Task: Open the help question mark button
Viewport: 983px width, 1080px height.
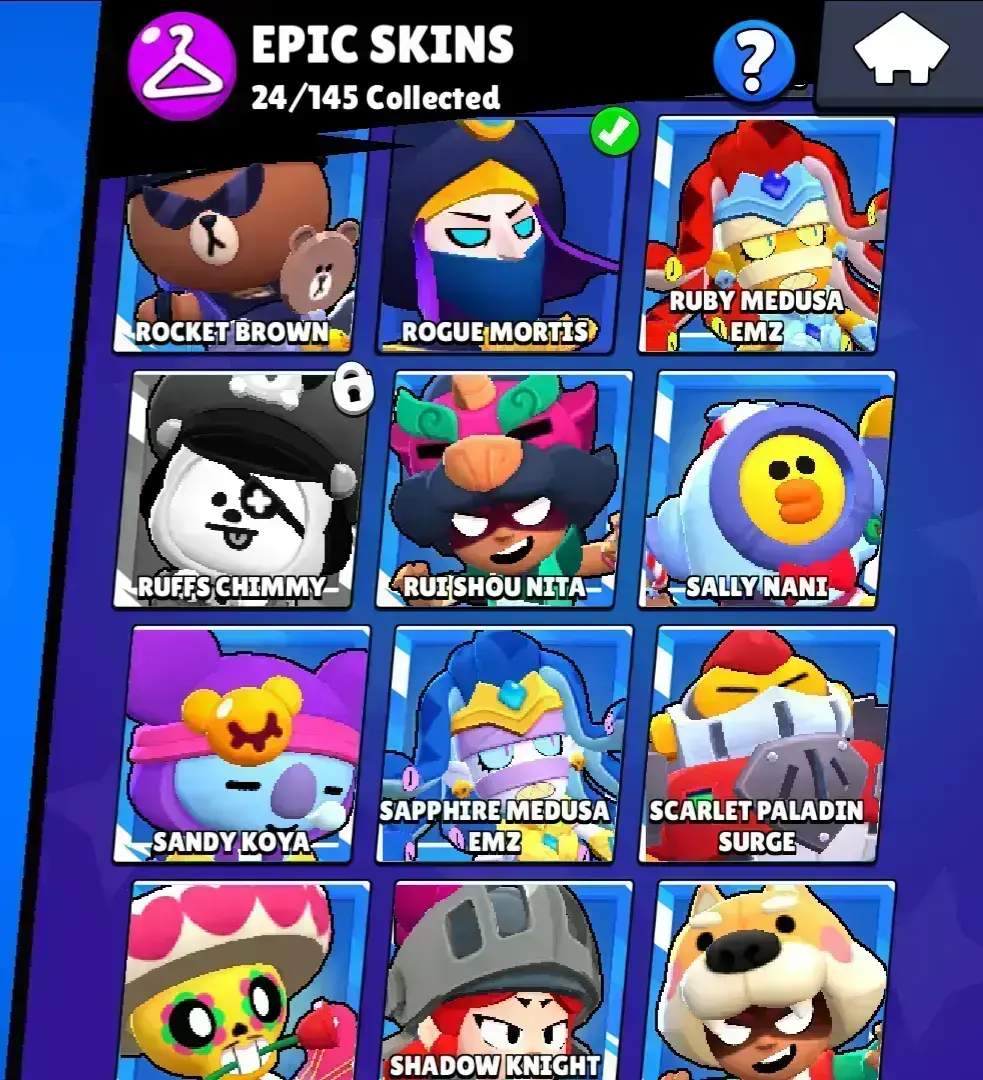Action: (754, 62)
